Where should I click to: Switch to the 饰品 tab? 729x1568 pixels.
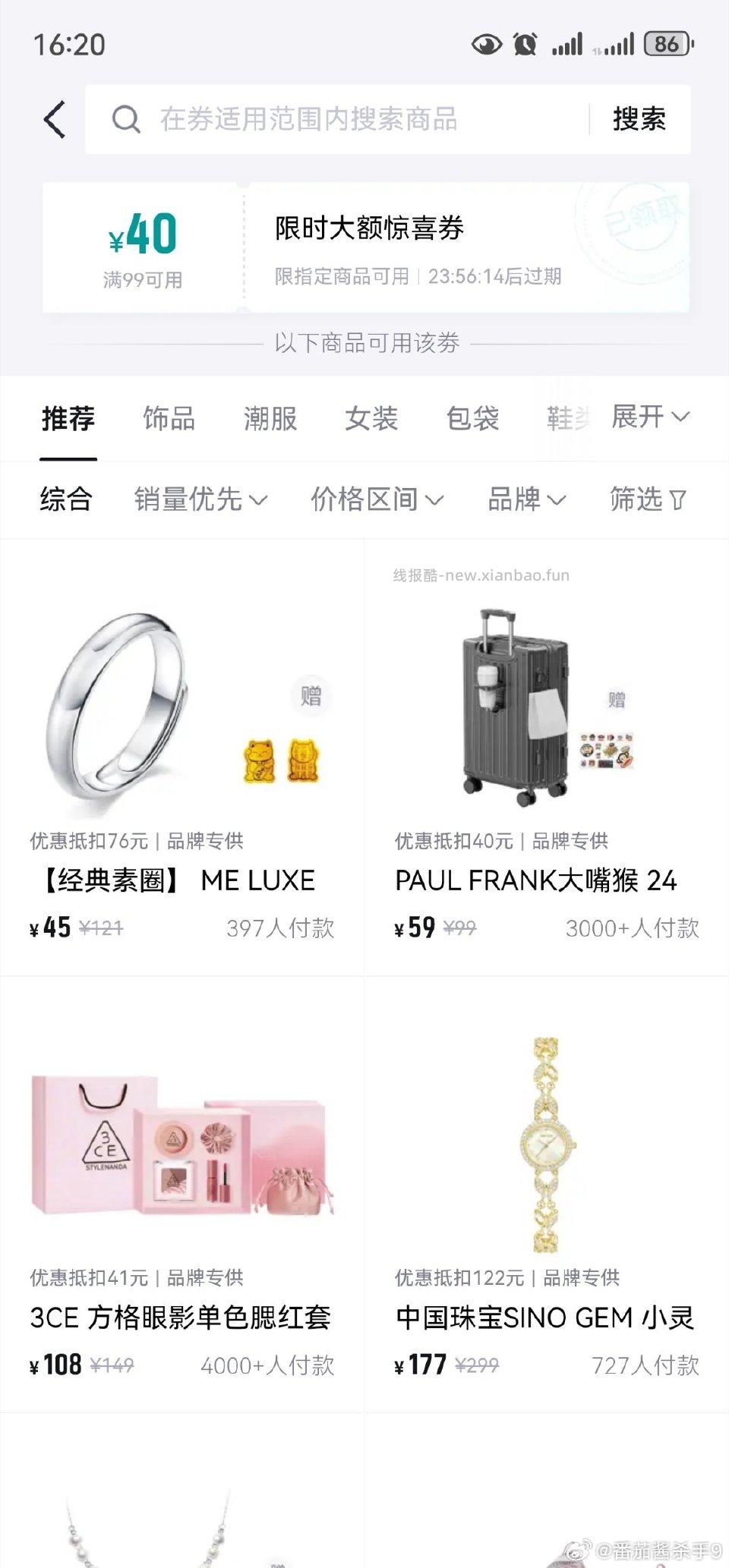point(169,417)
